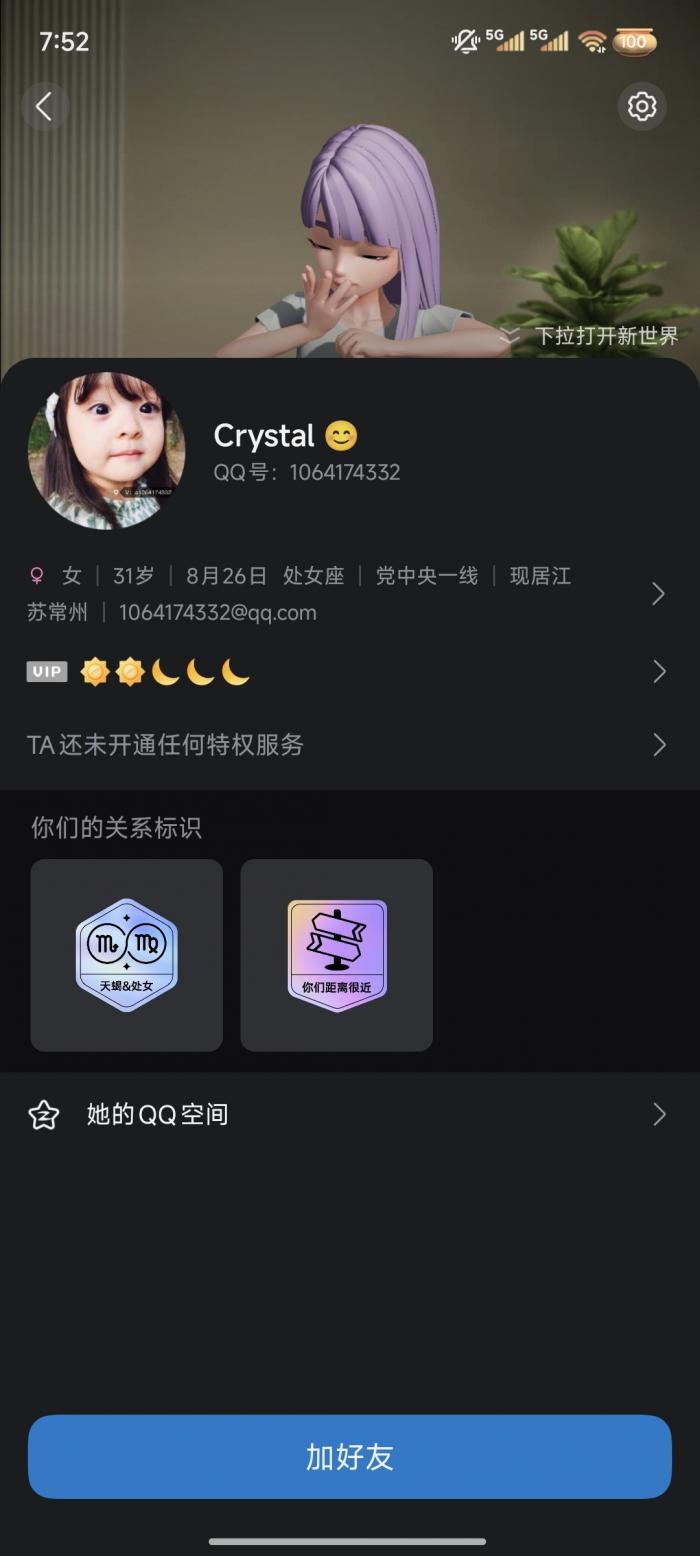This screenshot has height=1556, width=700.
Task: Open 她的QQ空间
Action: pos(340,1114)
